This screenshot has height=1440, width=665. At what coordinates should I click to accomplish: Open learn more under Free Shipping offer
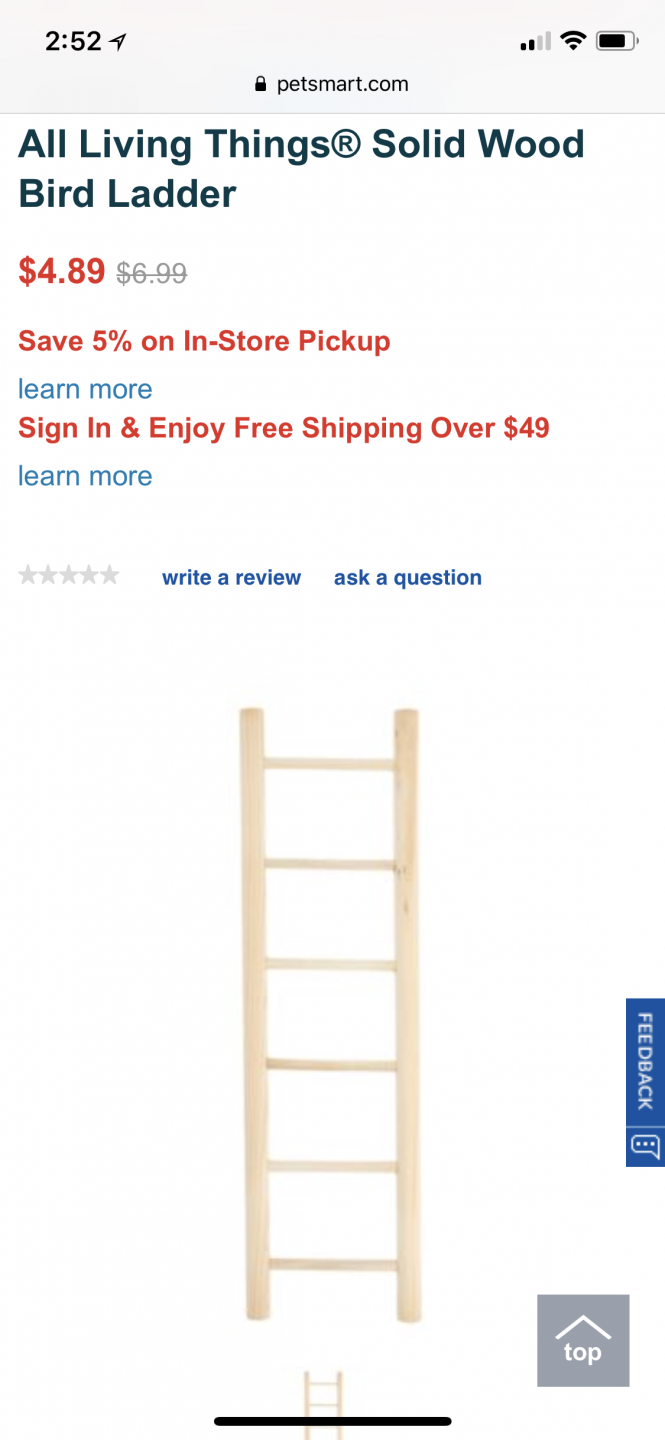(x=85, y=476)
